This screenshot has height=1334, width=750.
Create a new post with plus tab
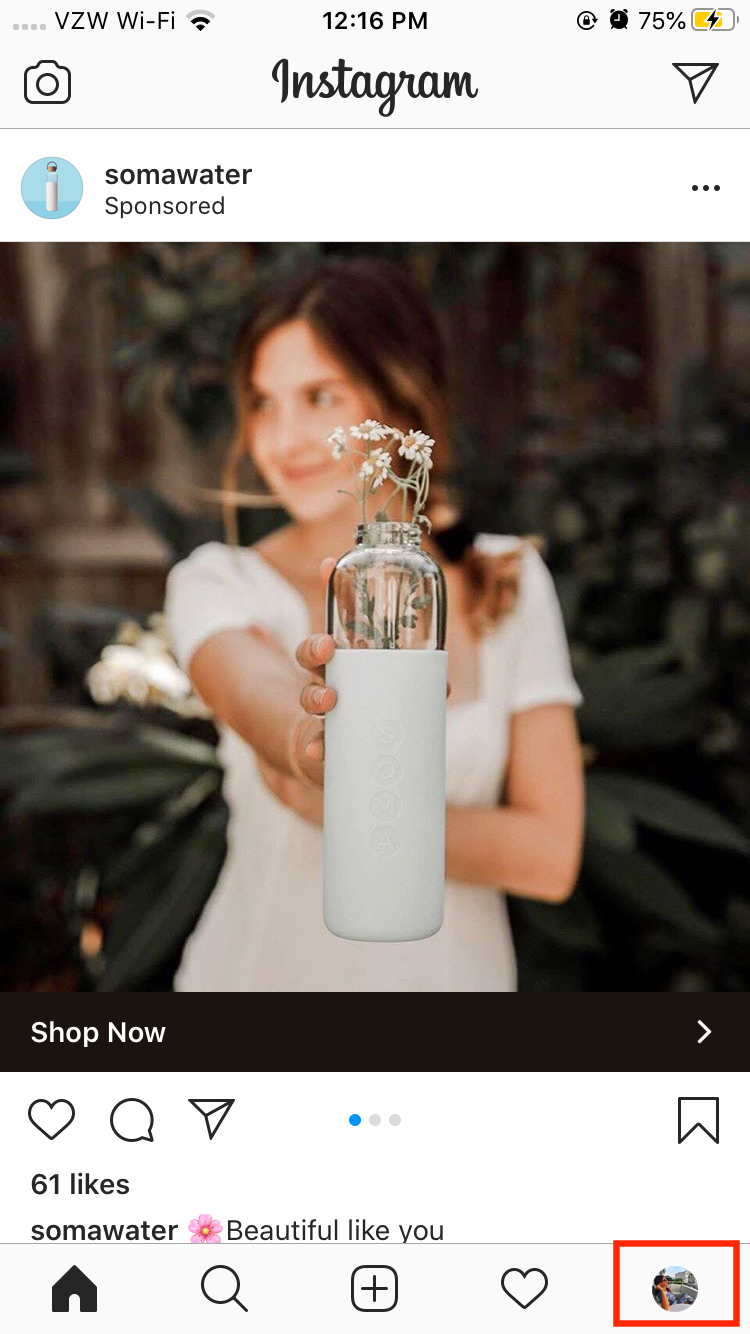pyautogui.click(x=375, y=1289)
